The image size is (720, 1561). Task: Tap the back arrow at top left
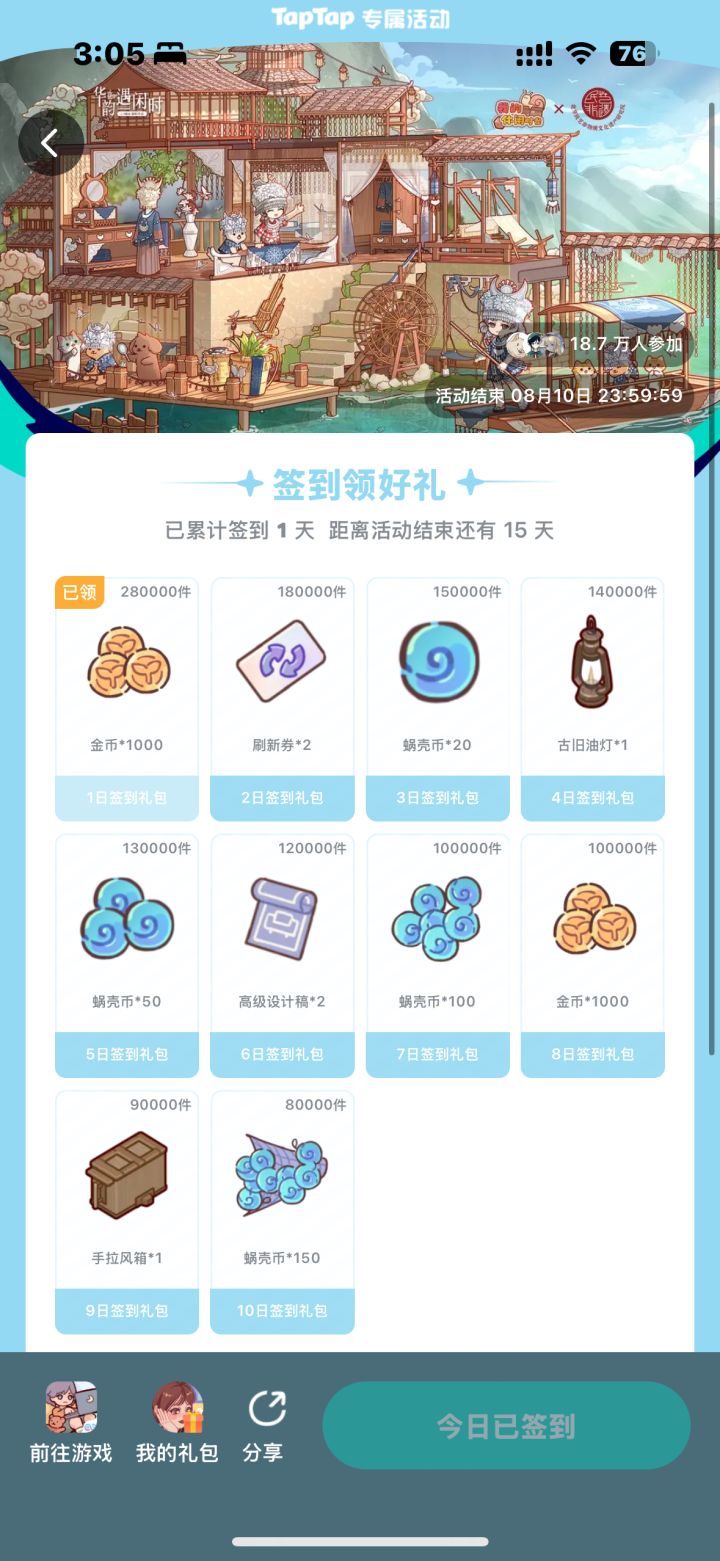[x=51, y=143]
